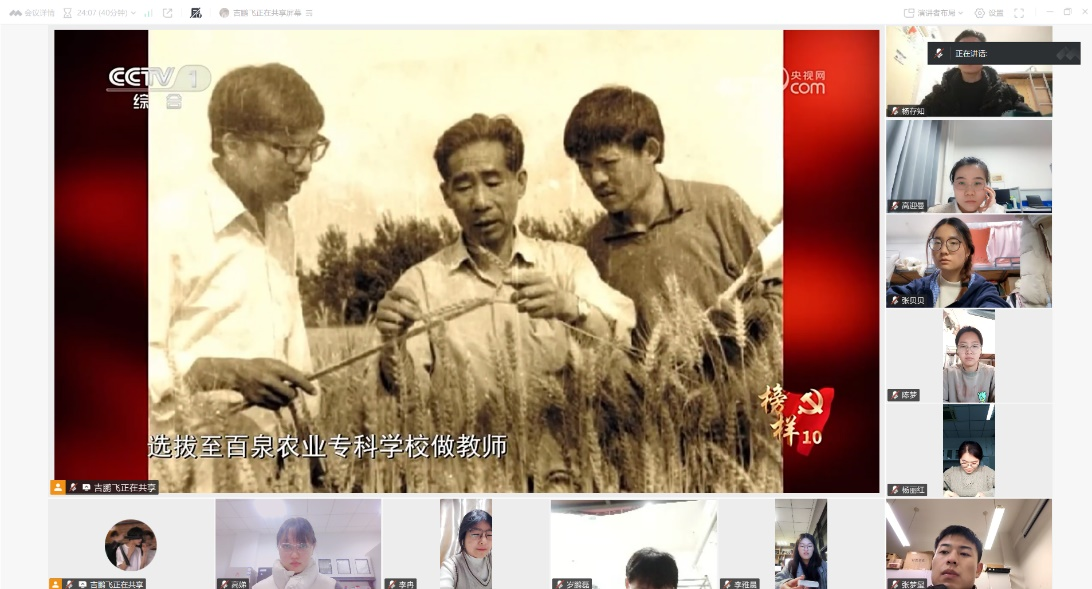The width and height of the screenshot is (1092, 589).
Task: Tap the share meeting link icon
Action: [168, 13]
